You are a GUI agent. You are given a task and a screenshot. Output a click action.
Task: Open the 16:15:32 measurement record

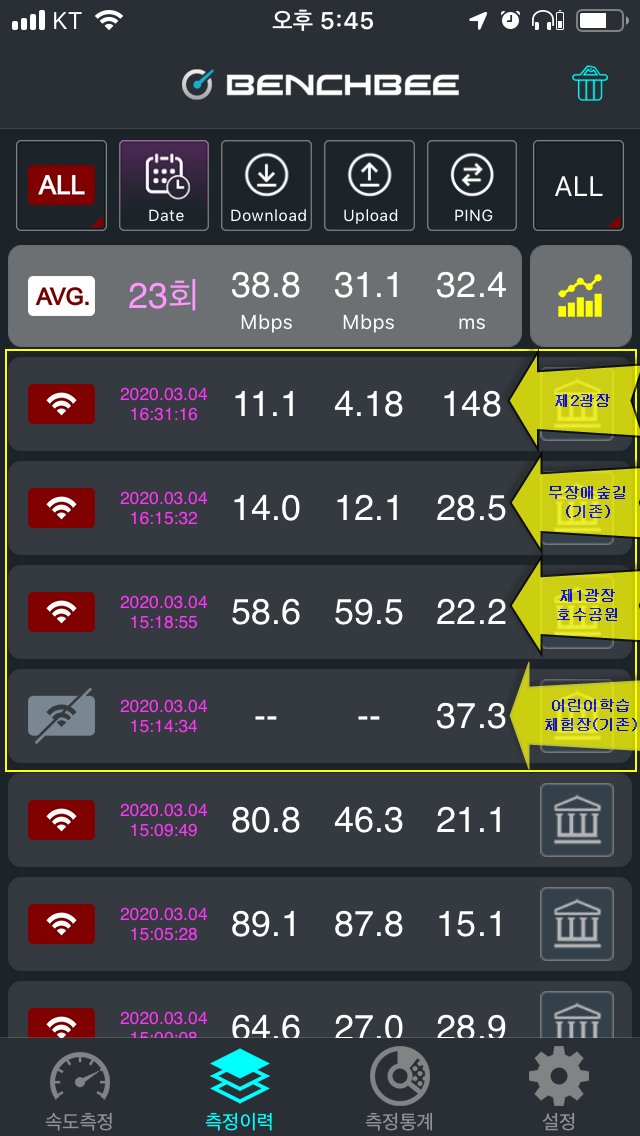tap(320, 508)
